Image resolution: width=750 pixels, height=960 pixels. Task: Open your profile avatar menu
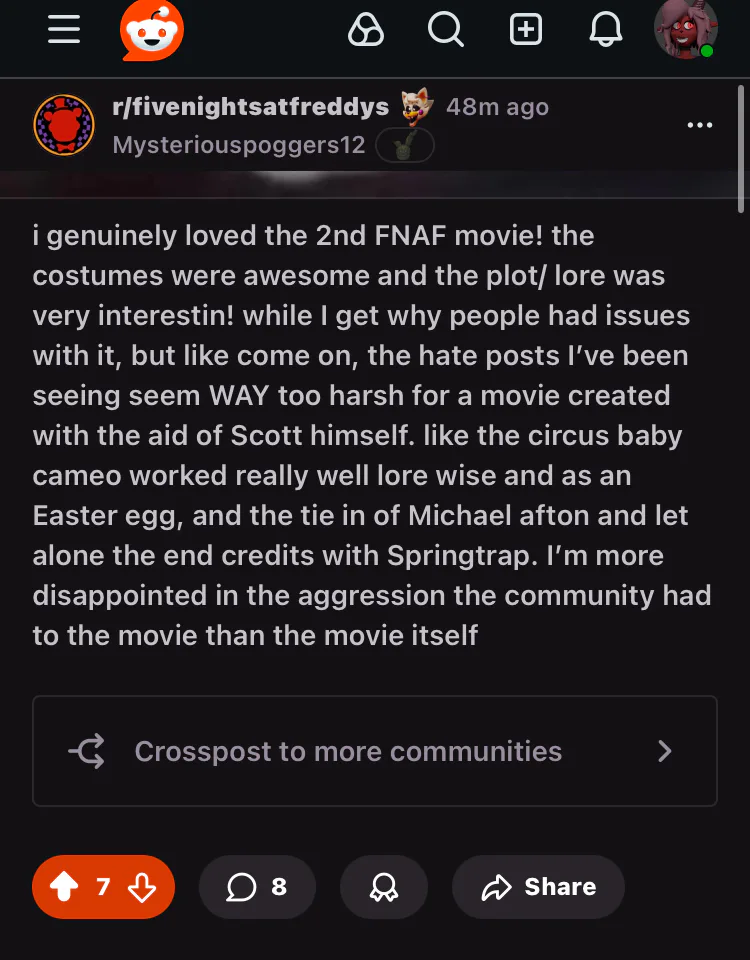click(686, 30)
